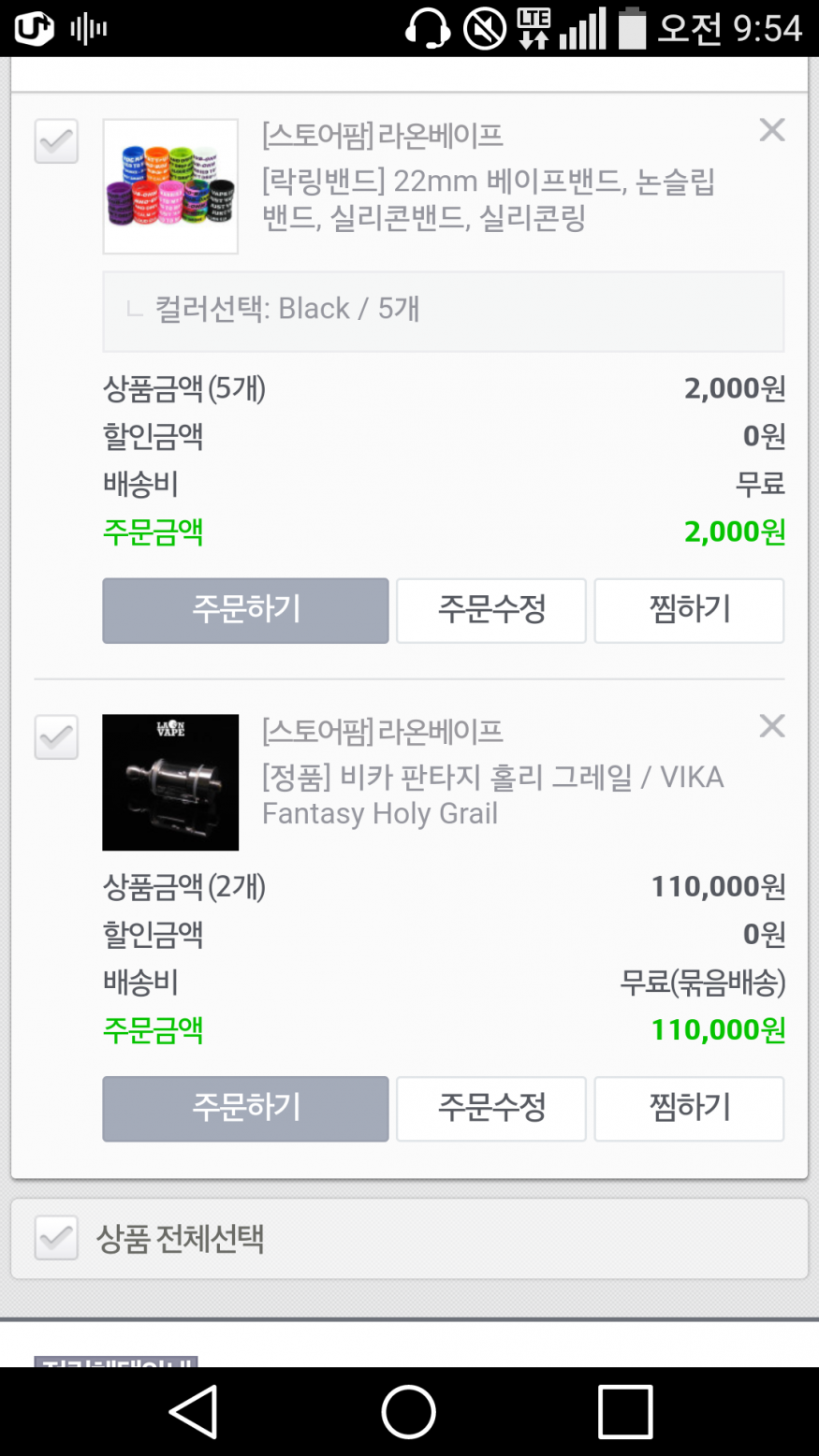Tap 주문수정 for the Holy Grail item
The width and height of the screenshot is (819, 1456).
click(491, 1109)
